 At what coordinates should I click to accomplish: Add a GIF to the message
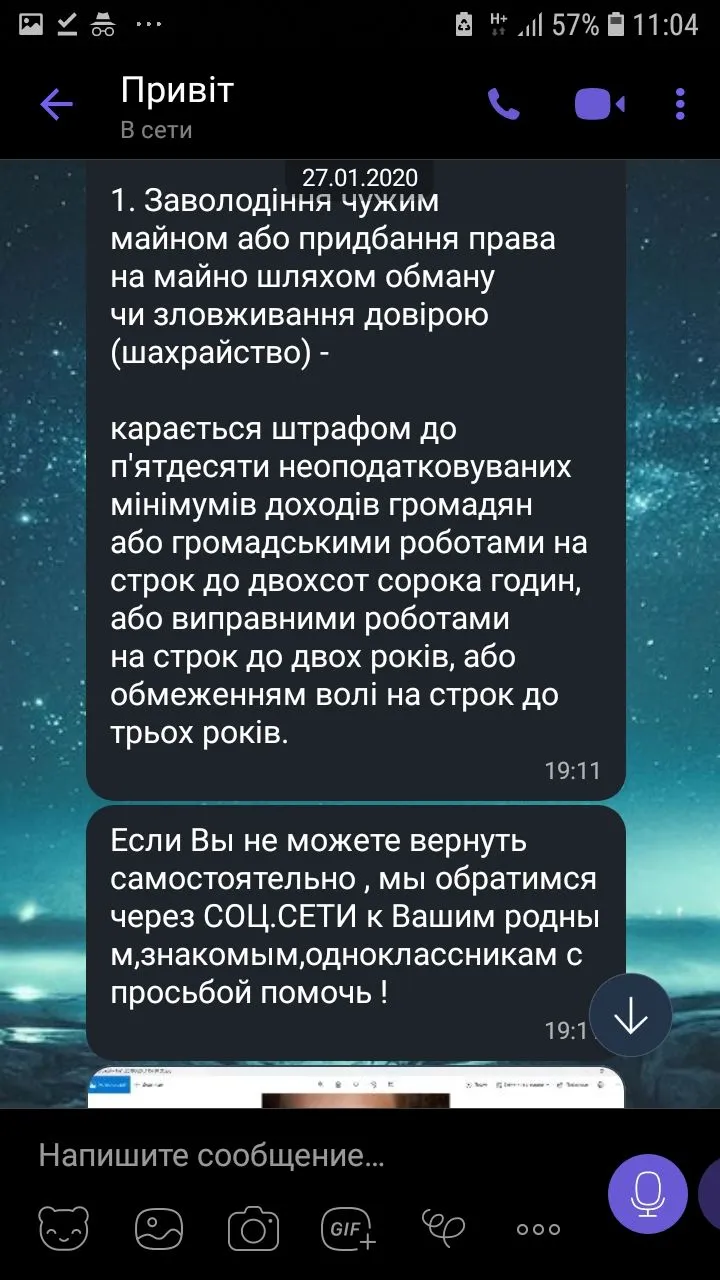[x=347, y=1229]
